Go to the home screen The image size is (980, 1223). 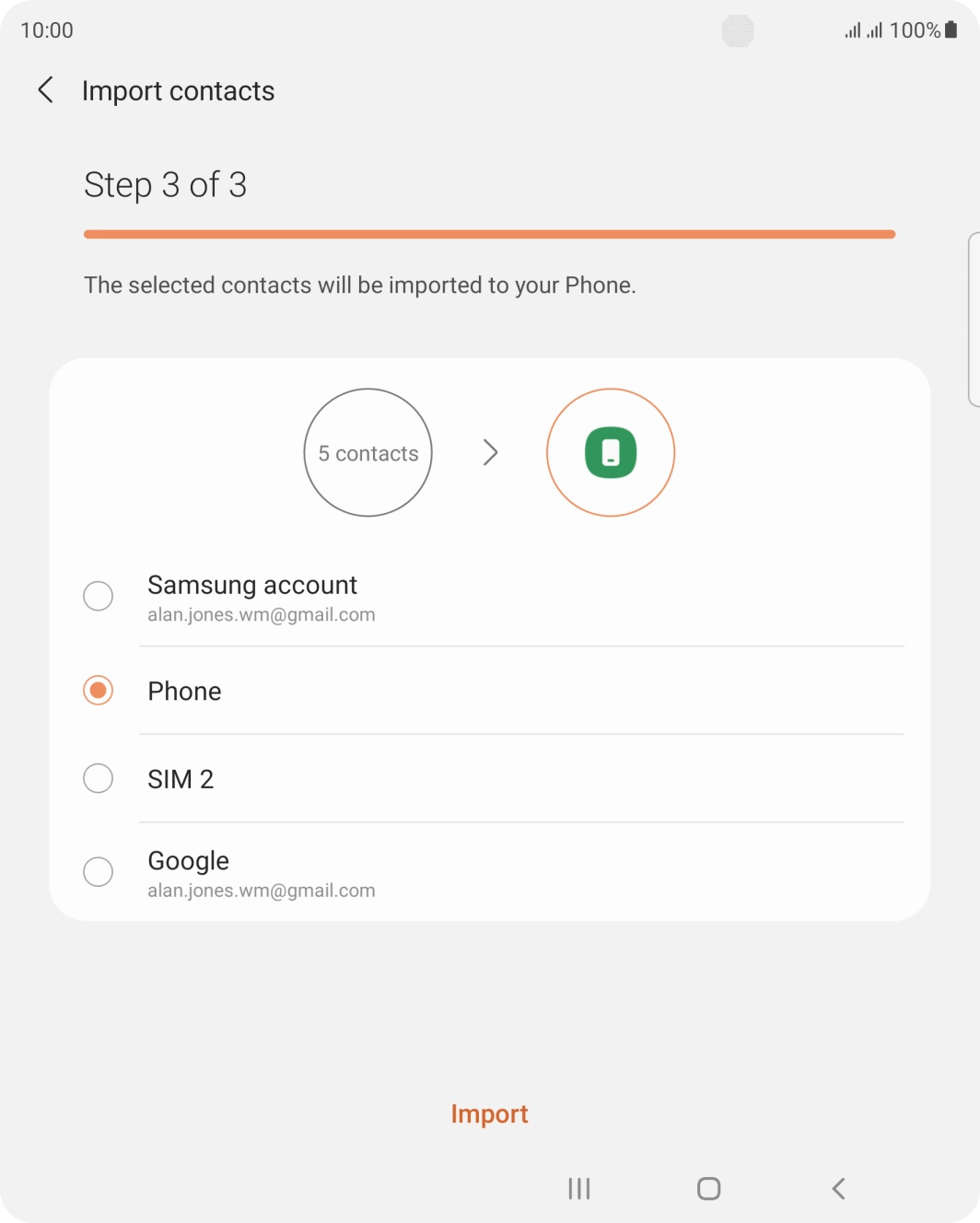pyautogui.click(x=708, y=1189)
